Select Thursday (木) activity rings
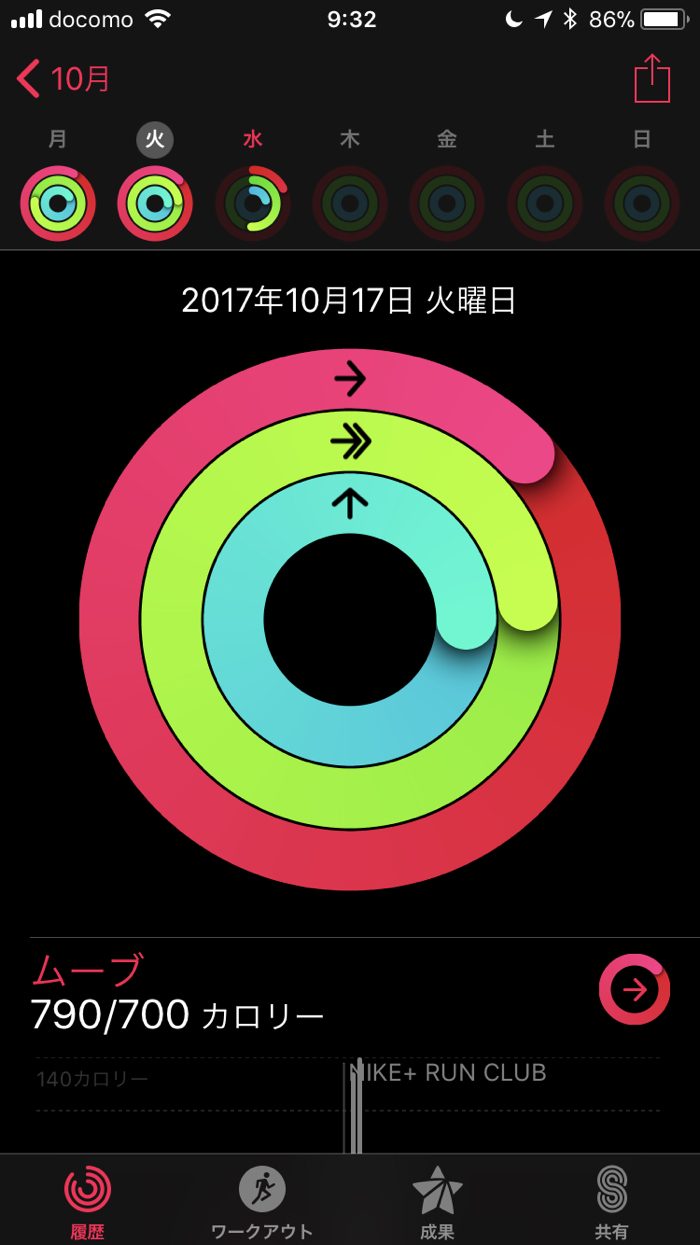This screenshot has height=1245, width=700. 350,203
